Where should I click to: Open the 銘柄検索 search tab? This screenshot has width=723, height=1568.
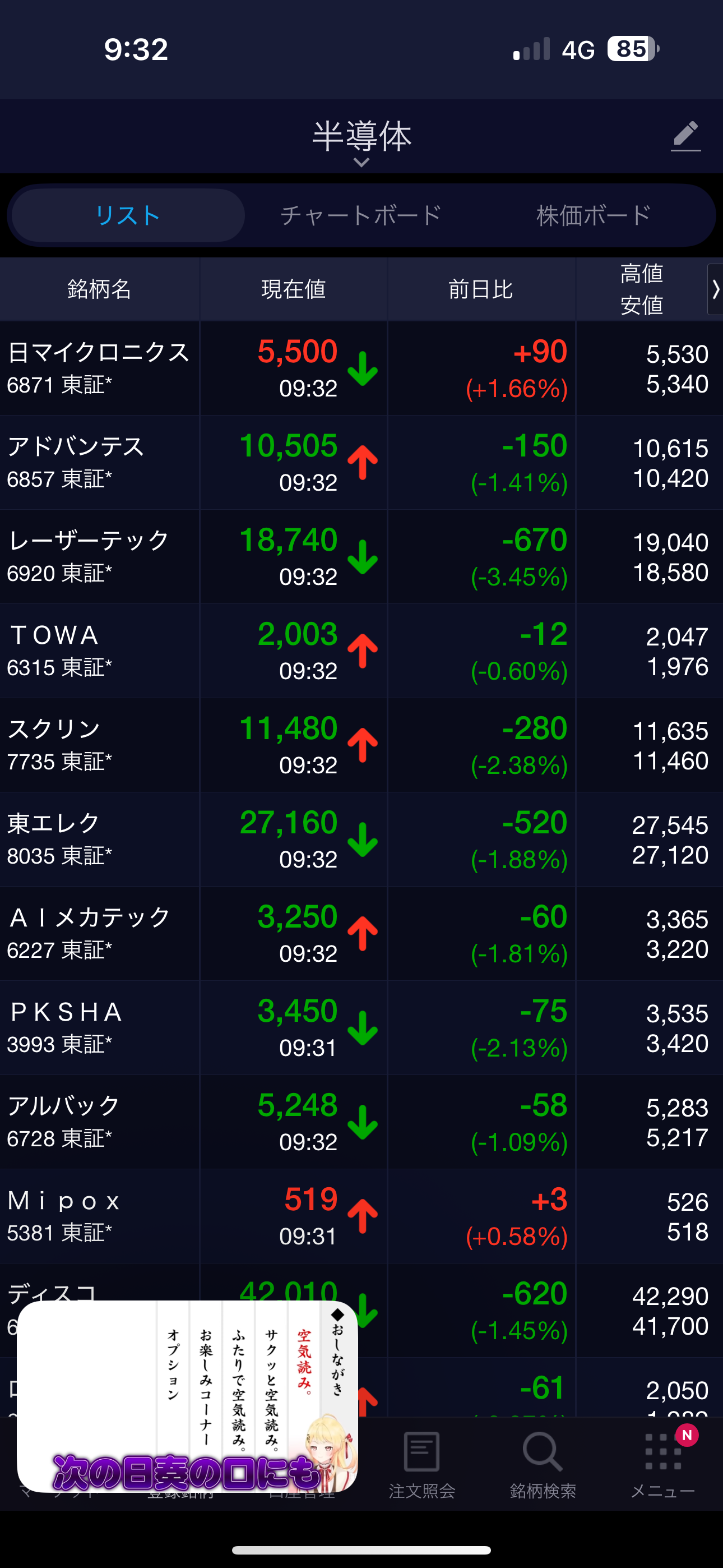pos(543,1464)
